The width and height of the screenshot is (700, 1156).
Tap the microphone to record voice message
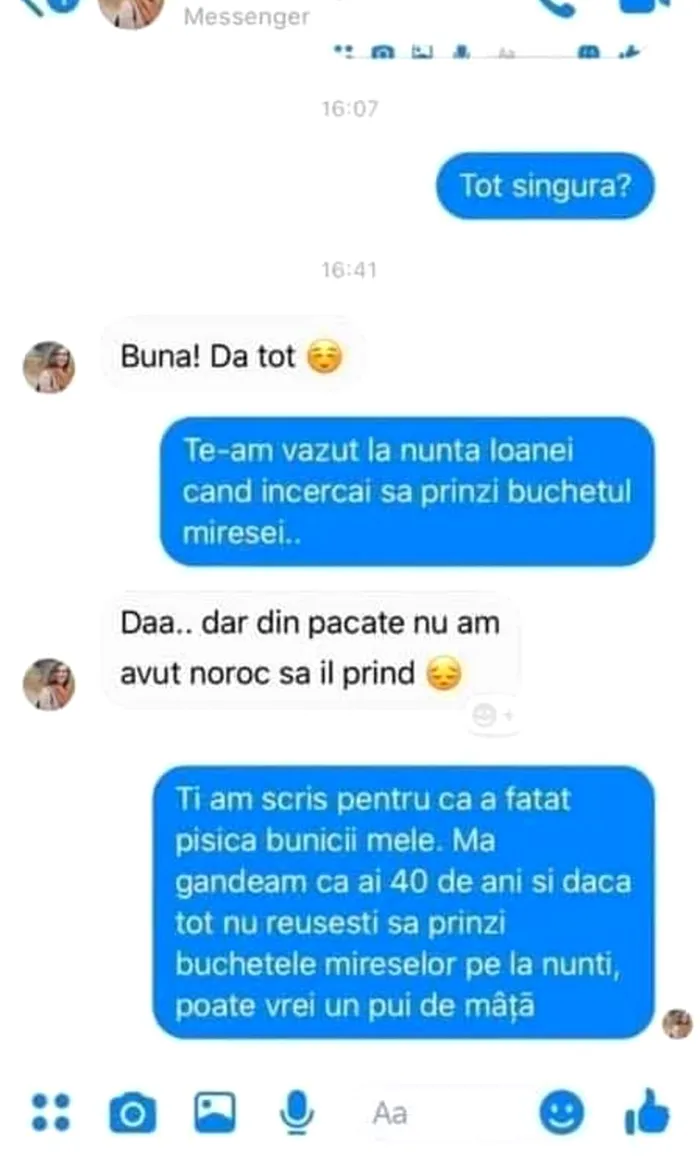(x=296, y=1112)
